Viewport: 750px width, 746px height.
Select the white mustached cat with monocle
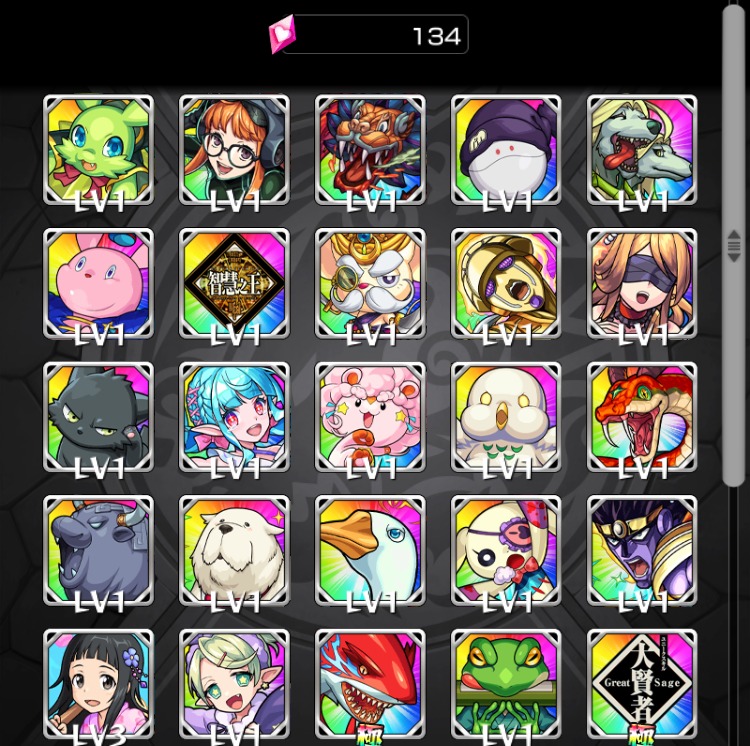coord(370,283)
